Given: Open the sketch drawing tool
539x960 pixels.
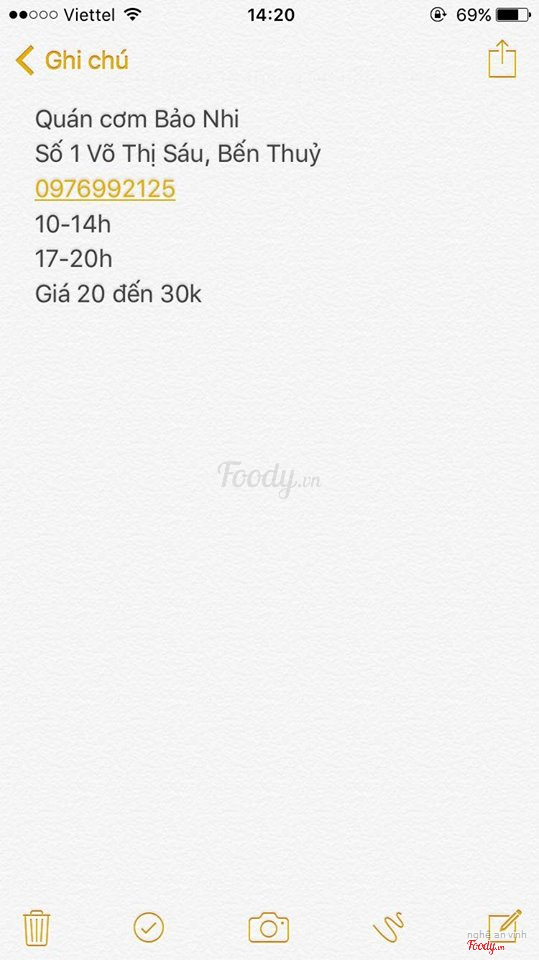Looking at the screenshot, I should tap(388, 928).
